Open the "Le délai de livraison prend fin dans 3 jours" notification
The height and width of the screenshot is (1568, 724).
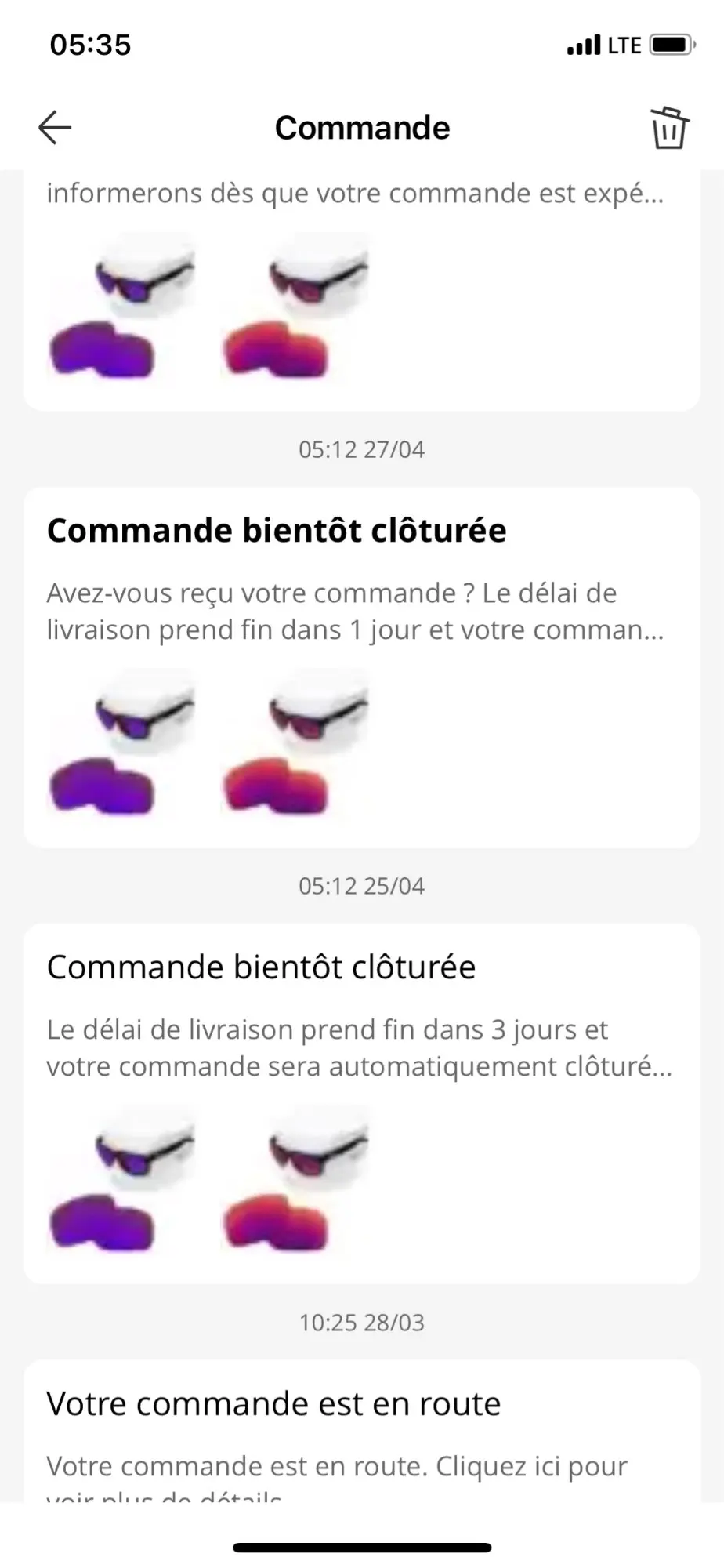360,1047
